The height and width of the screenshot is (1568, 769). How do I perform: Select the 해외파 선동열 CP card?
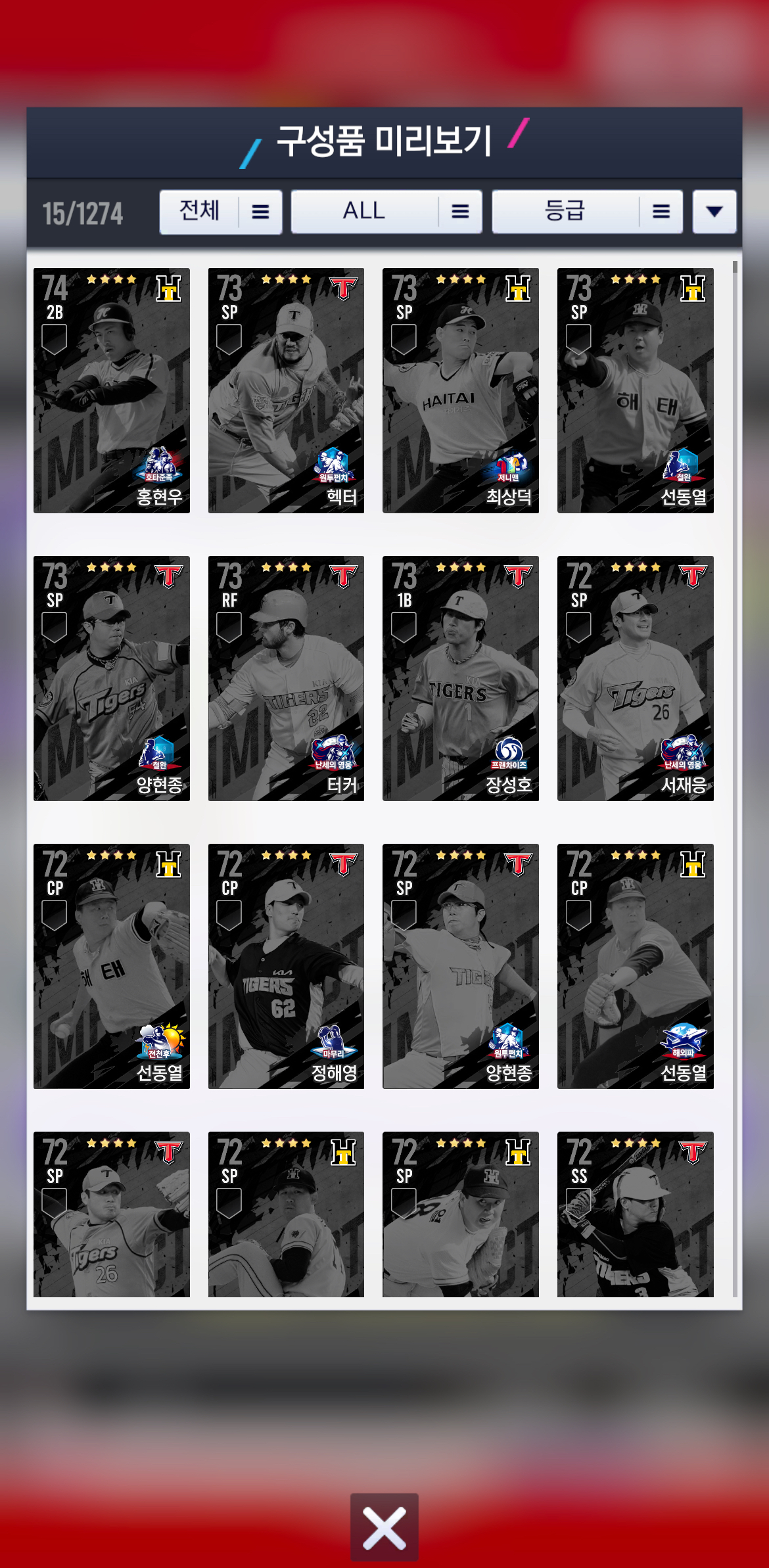coord(636,966)
